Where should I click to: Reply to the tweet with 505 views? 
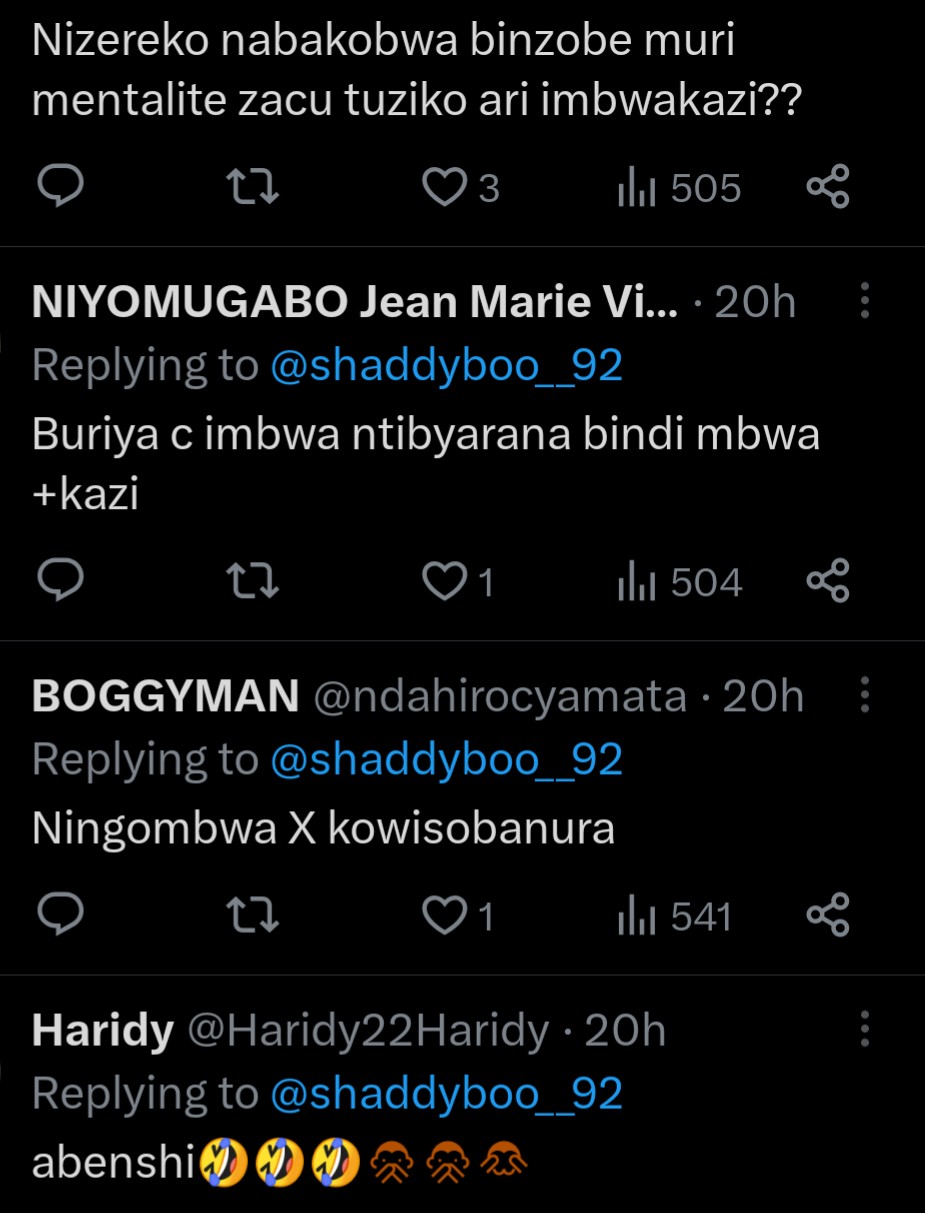click(x=62, y=188)
